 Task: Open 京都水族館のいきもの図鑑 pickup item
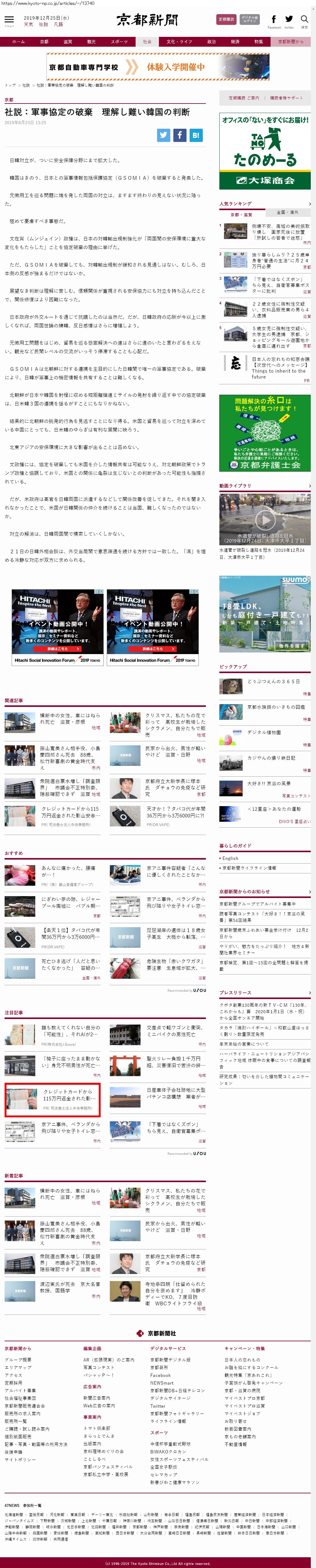(x=276, y=707)
